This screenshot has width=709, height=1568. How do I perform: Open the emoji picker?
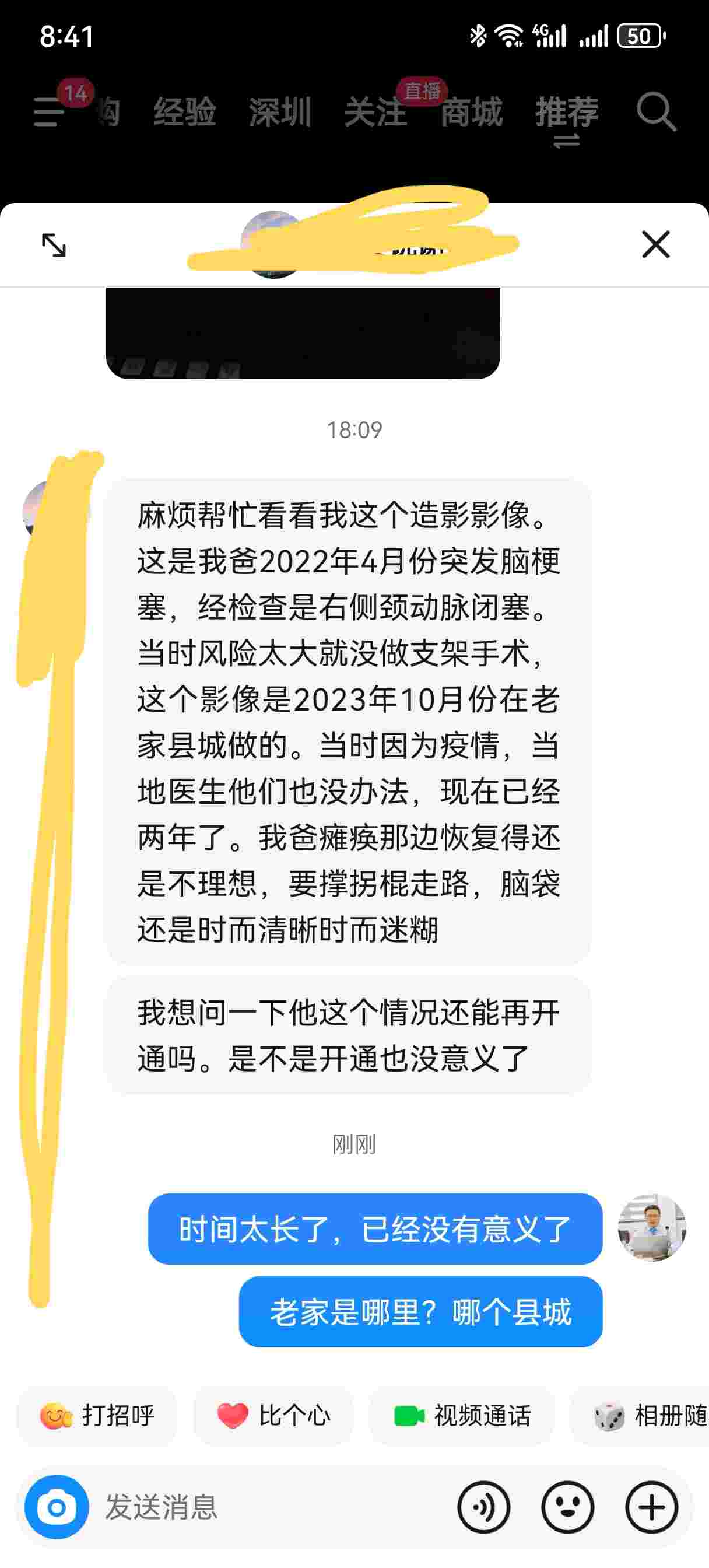568,1507
